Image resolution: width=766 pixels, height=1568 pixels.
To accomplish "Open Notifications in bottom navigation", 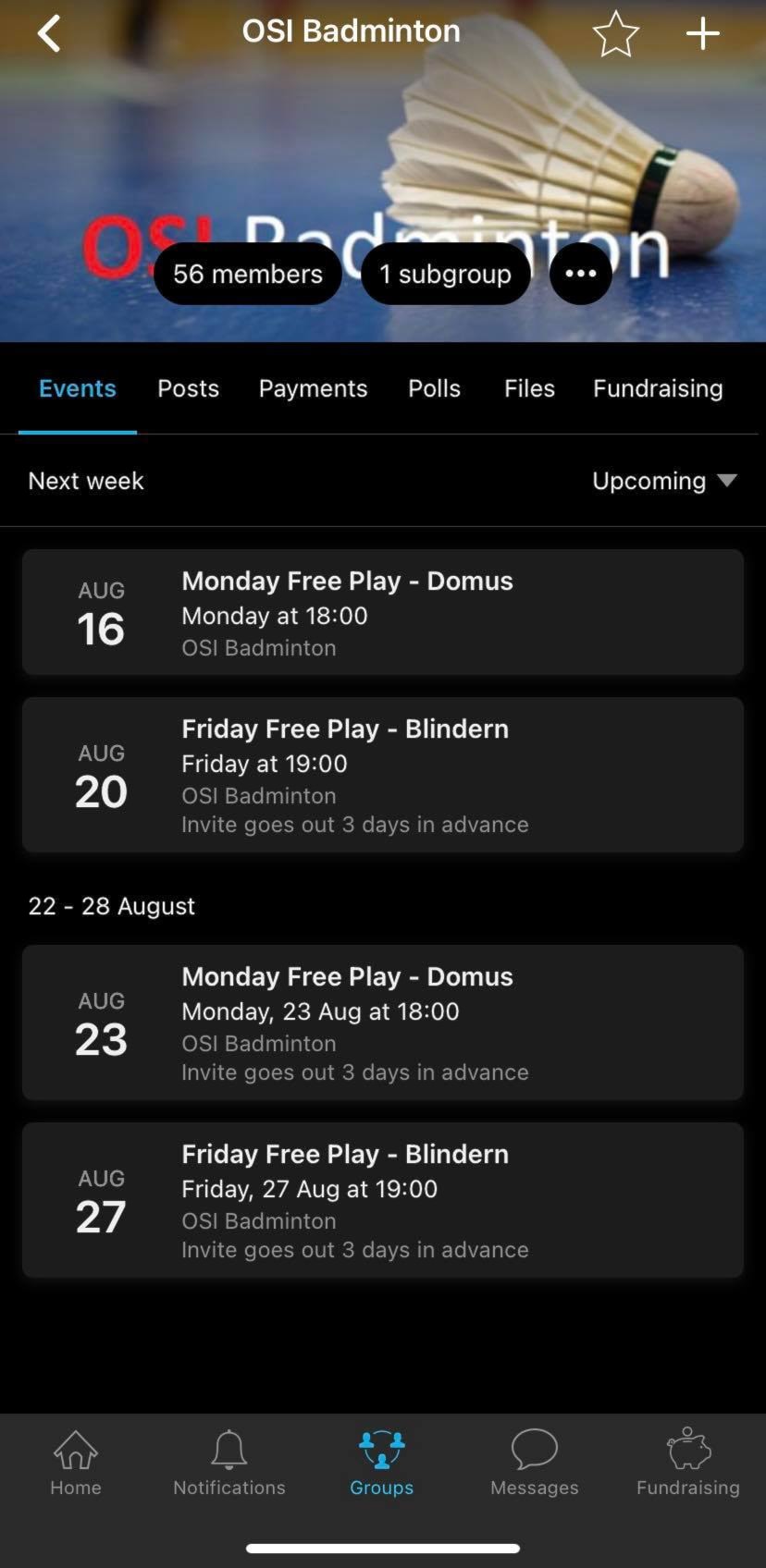I will (x=229, y=1463).
